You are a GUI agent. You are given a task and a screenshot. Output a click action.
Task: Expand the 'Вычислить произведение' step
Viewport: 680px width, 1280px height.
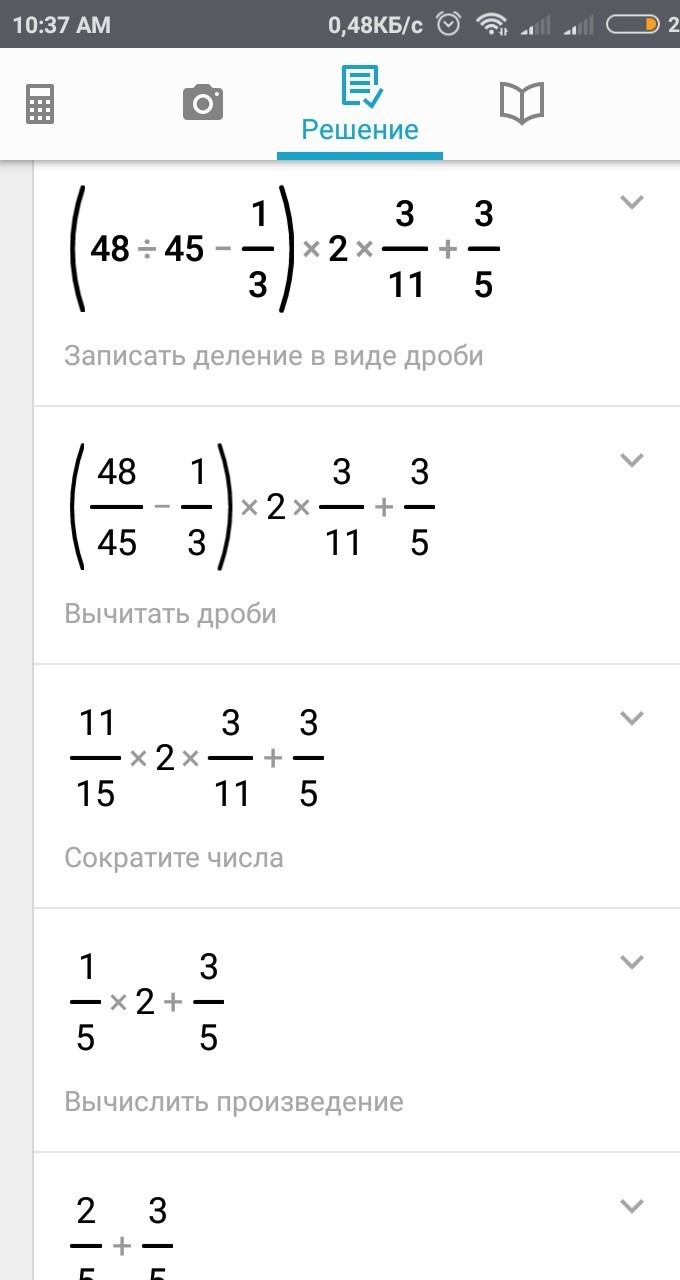[x=631, y=962]
